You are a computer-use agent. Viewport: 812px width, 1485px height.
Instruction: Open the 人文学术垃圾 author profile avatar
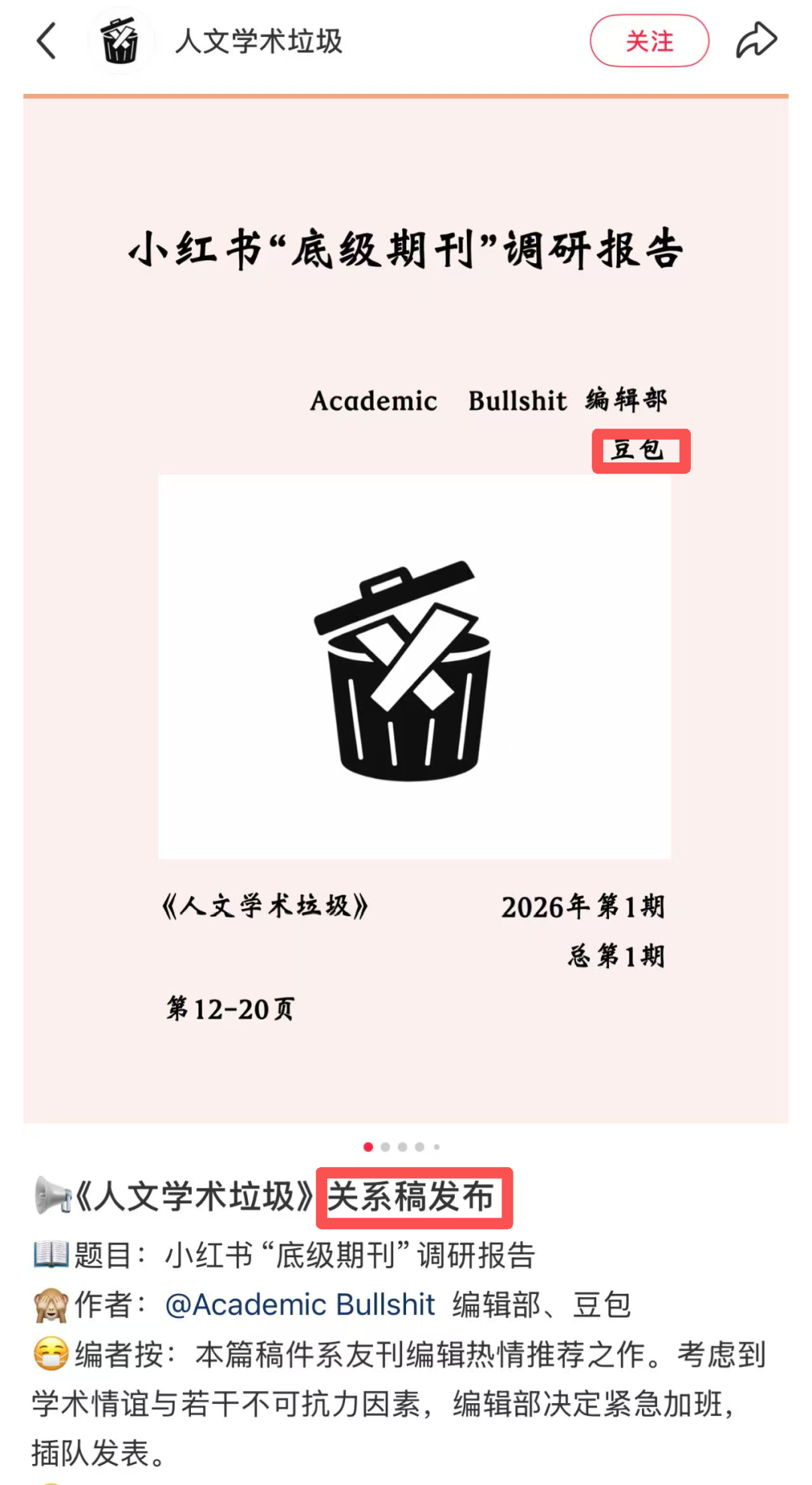(120, 41)
